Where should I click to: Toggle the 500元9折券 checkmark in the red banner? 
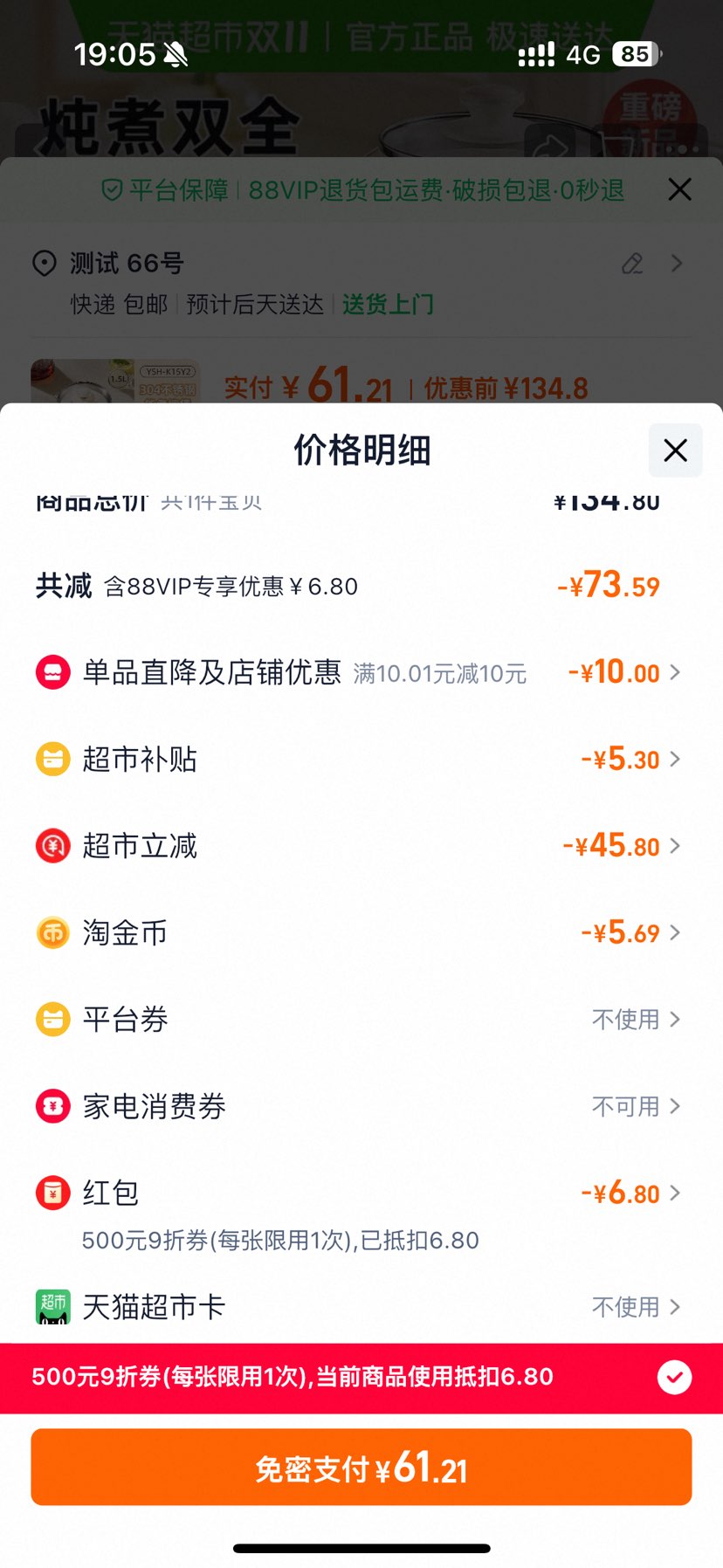pyautogui.click(x=674, y=1377)
